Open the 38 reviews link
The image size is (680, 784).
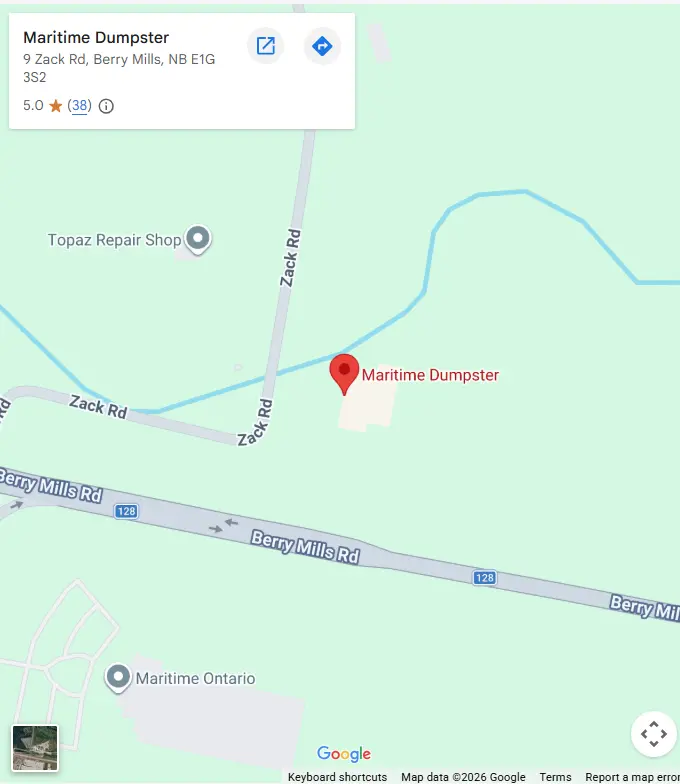tap(79, 105)
